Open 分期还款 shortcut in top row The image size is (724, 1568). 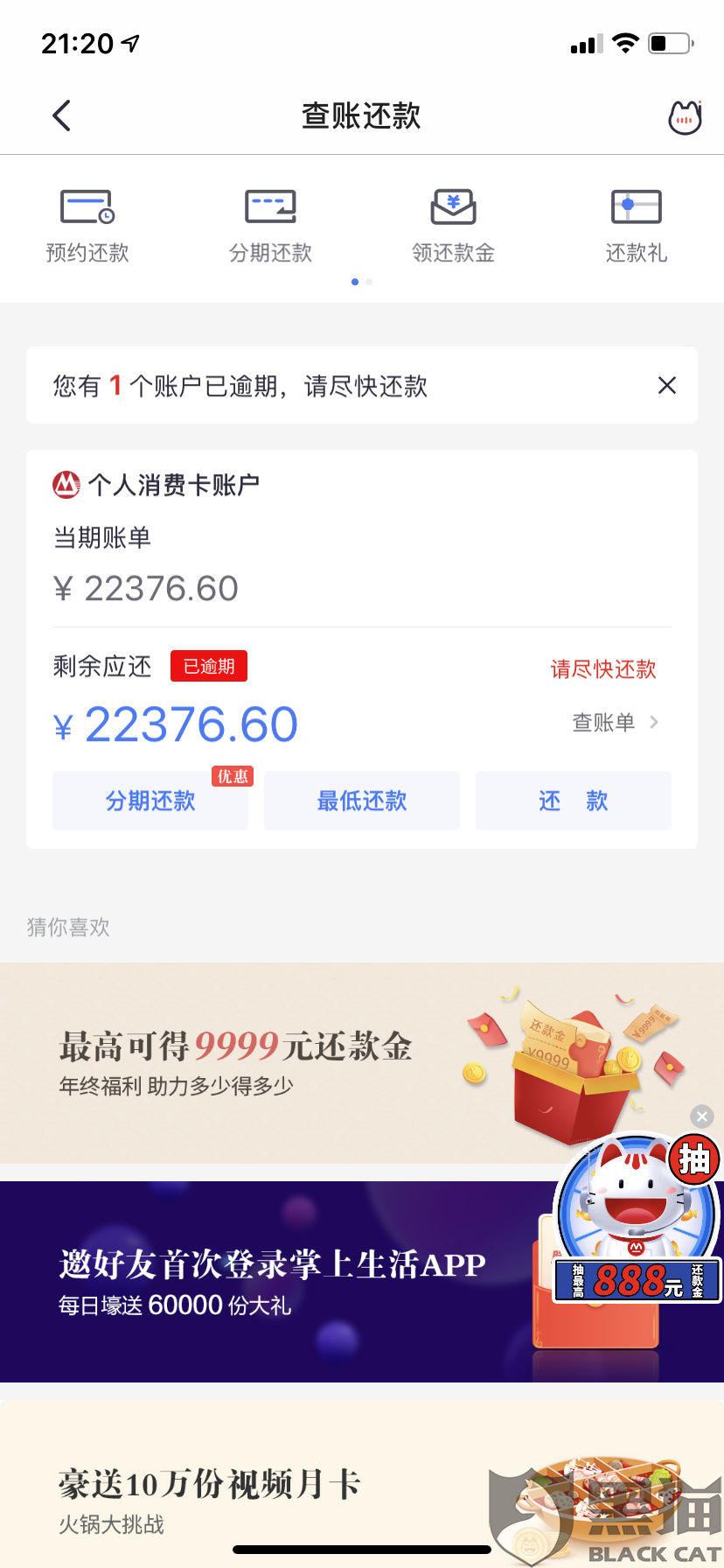point(270,227)
